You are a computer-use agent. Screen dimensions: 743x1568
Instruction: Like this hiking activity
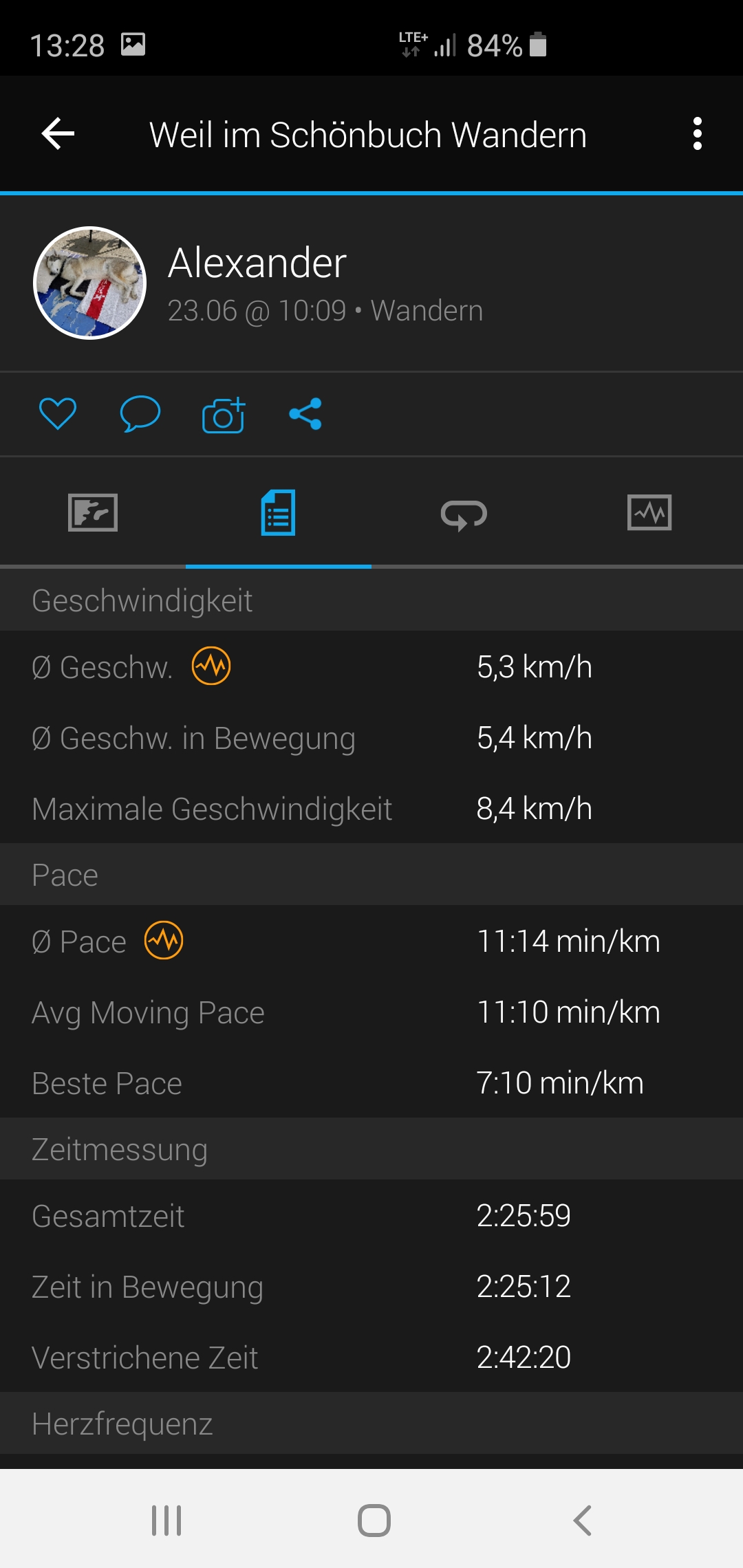coord(58,414)
